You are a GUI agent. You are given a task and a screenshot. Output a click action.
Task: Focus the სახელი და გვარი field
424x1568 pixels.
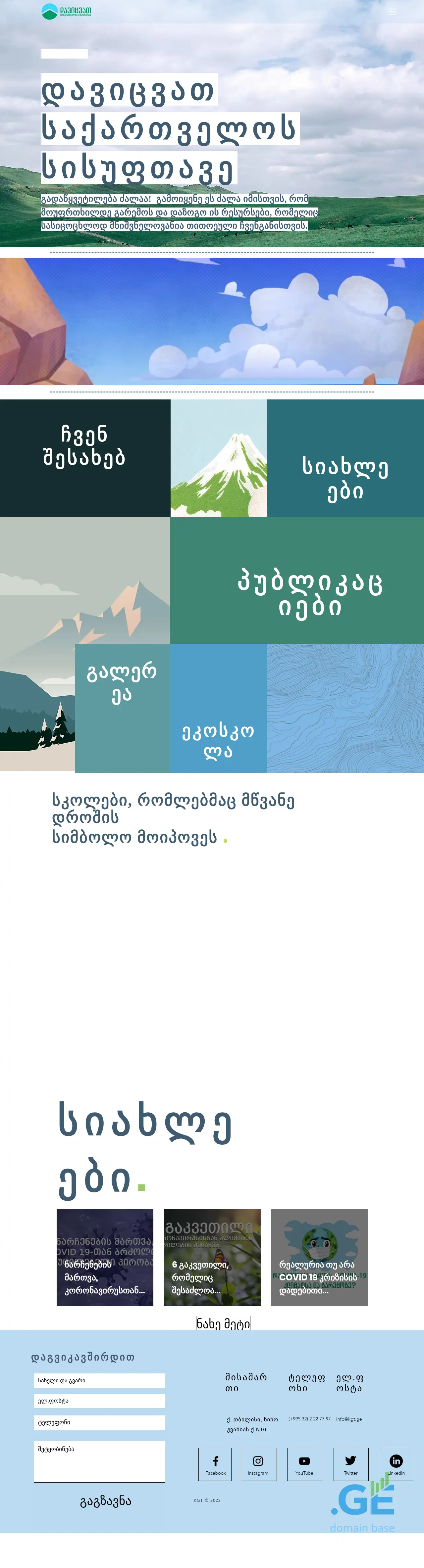99,1381
